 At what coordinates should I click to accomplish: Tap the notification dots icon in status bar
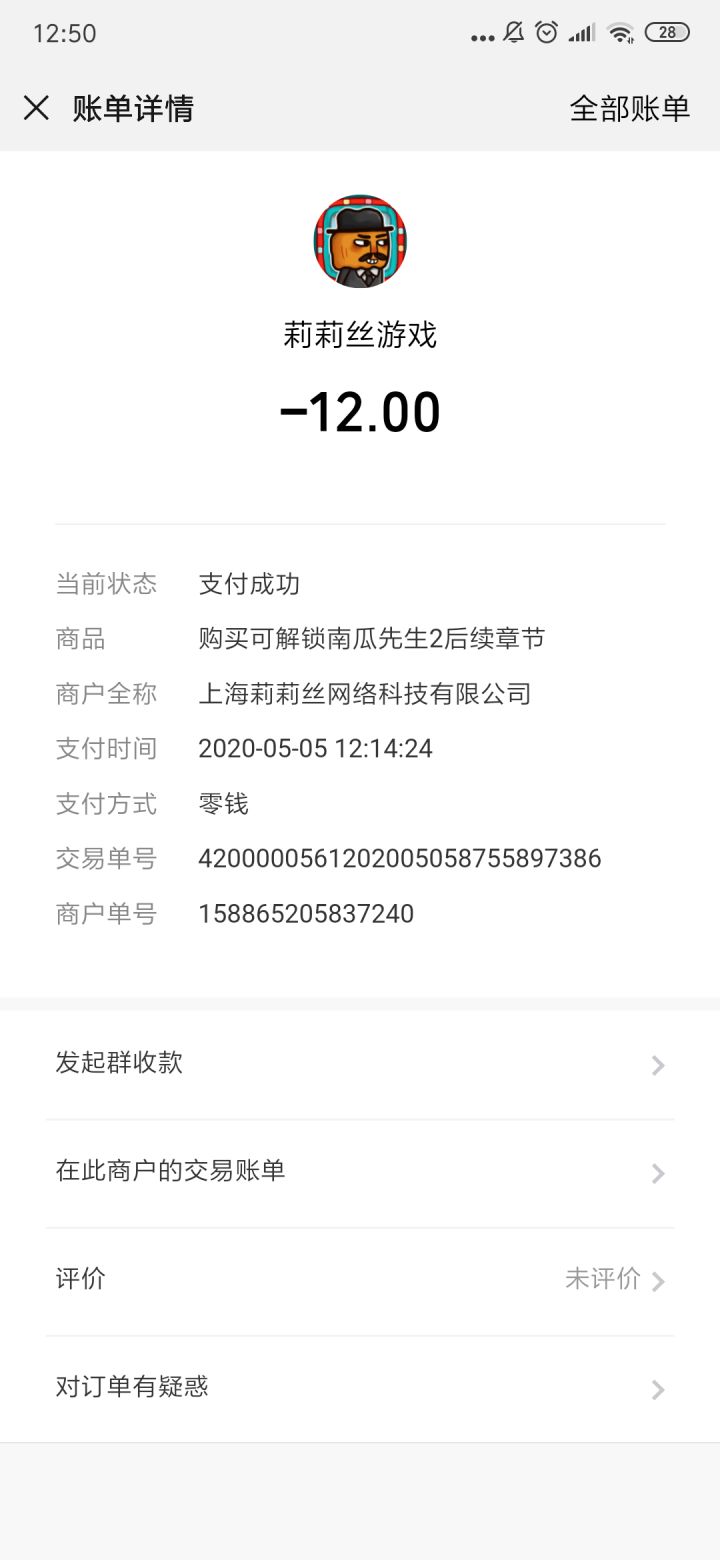click(482, 35)
